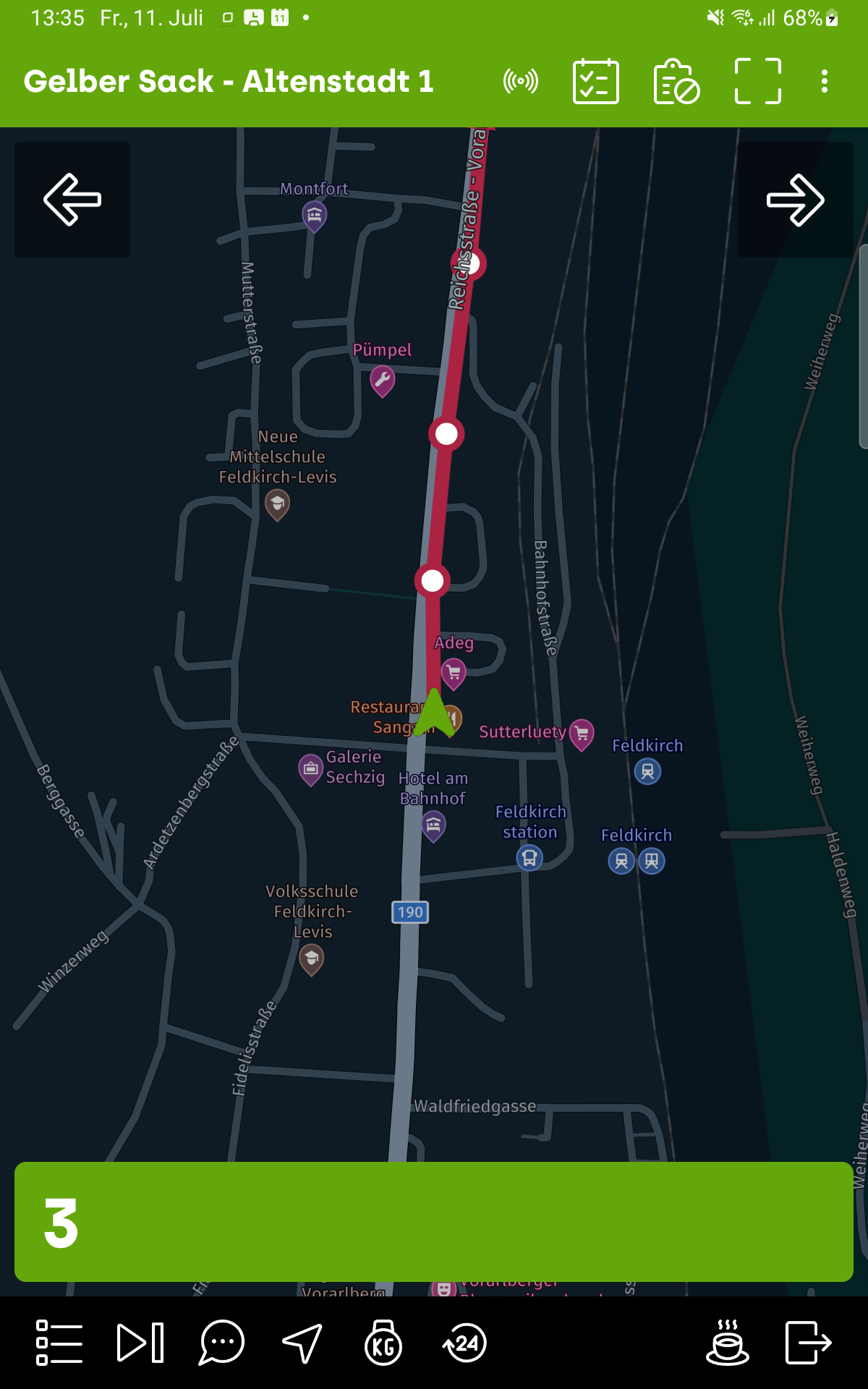Select the Feldkirch station marker
Viewport: 868px width, 1389px height.
529,859
